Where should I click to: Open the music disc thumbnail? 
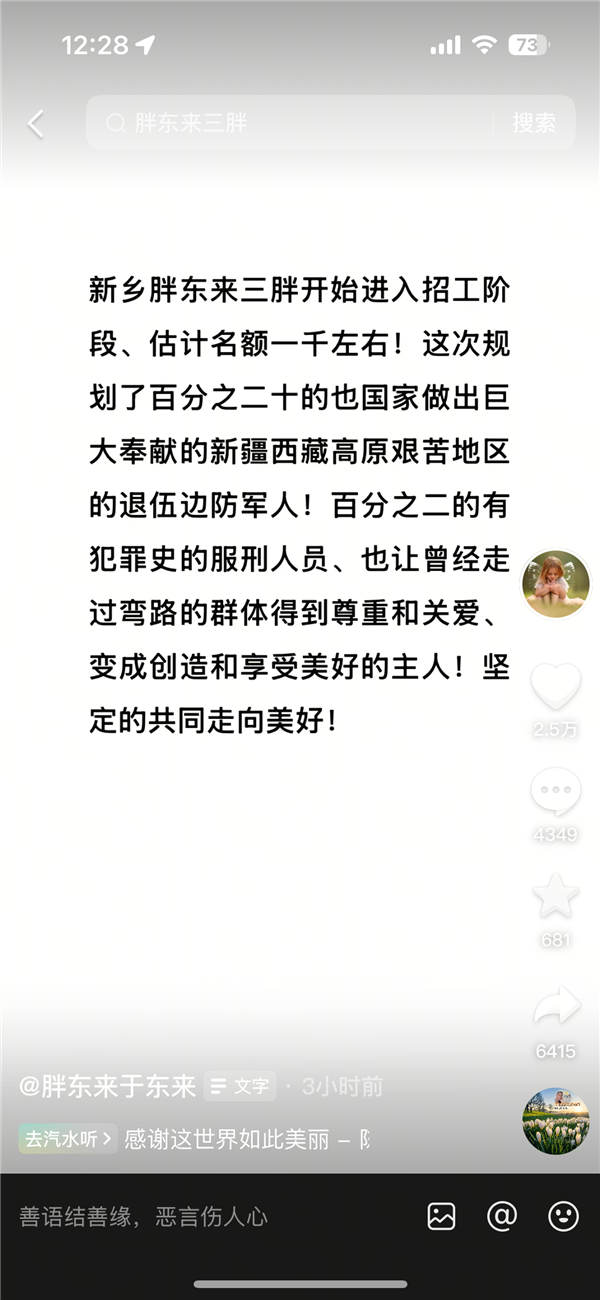click(x=556, y=1121)
